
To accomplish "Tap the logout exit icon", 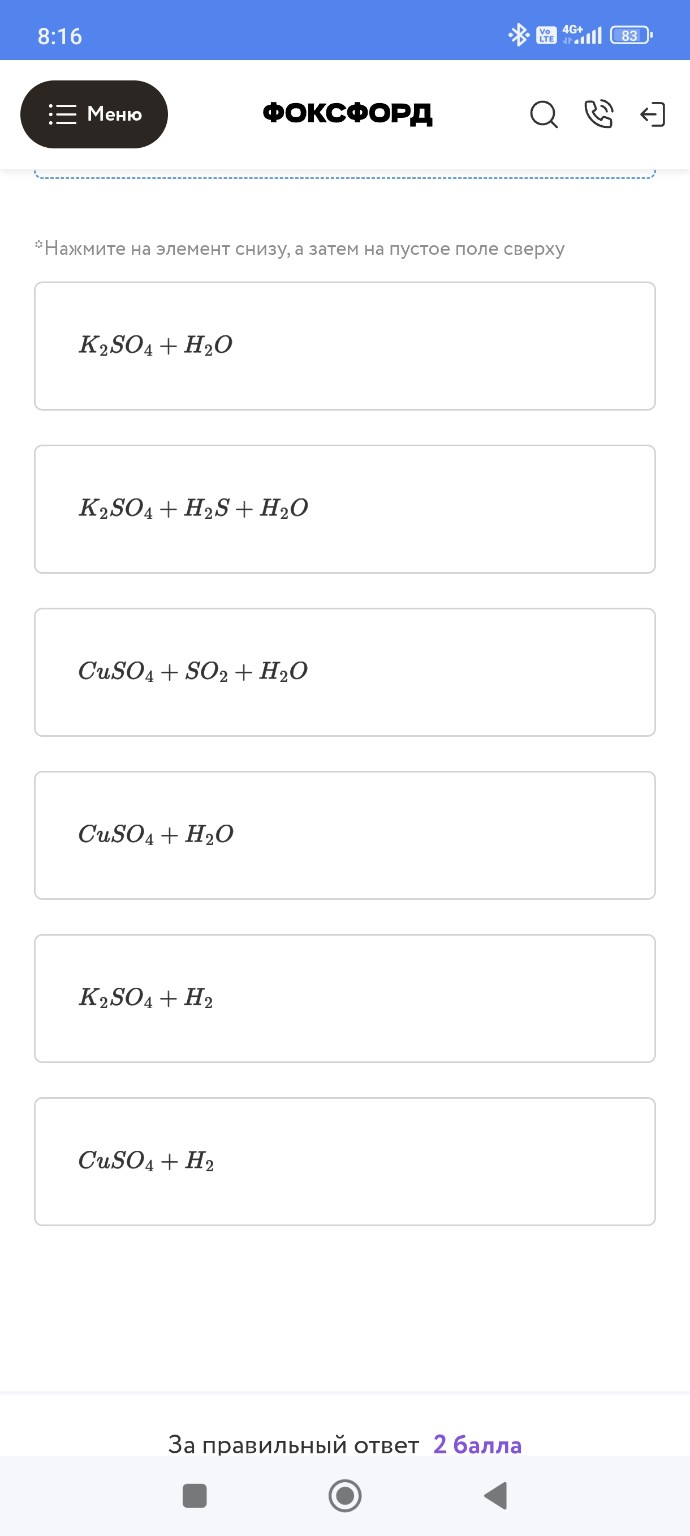I will pyautogui.click(x=652, y=115).
